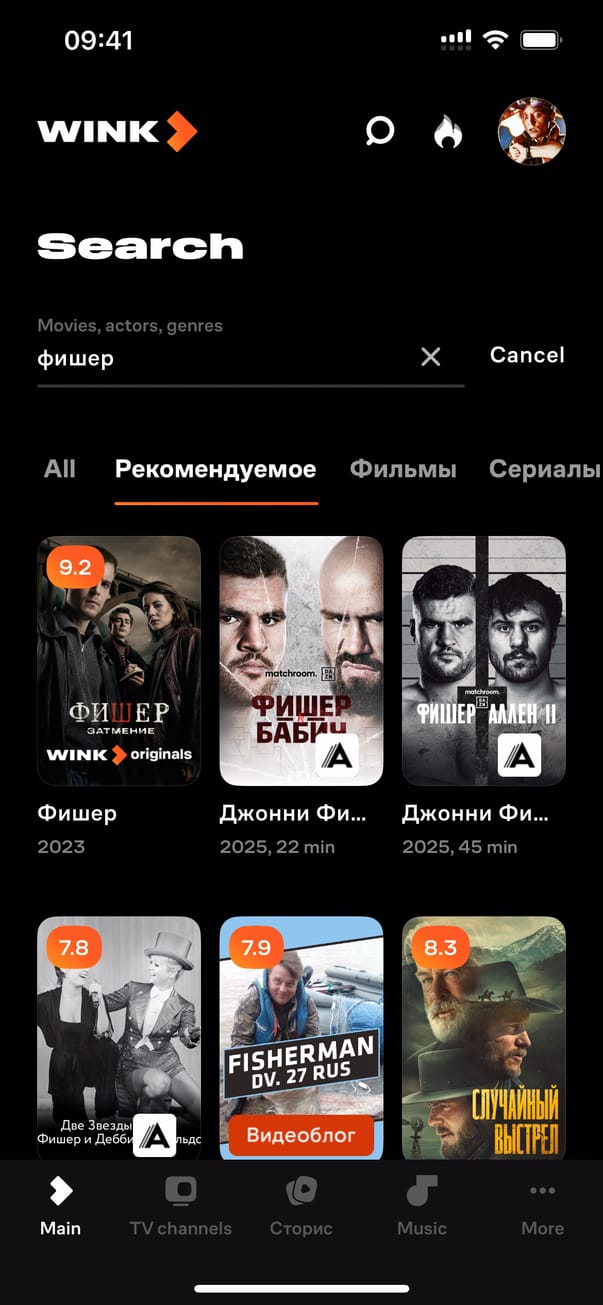Open the trending flame icon
603x1305 pixels.
pos(447,131)
